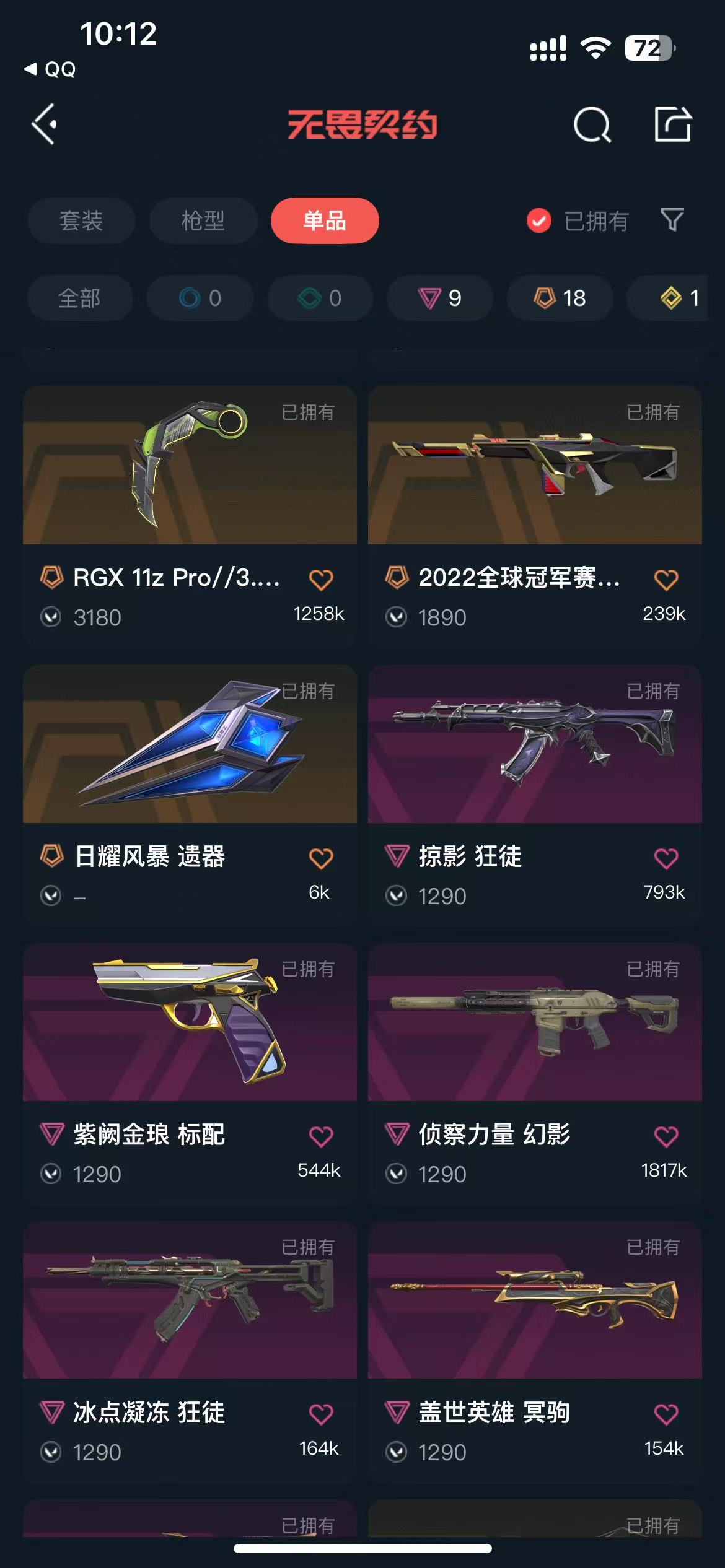Favorite the 掠影 狂徒 skin
The image size is (725, 1568).
coord(666,858)
